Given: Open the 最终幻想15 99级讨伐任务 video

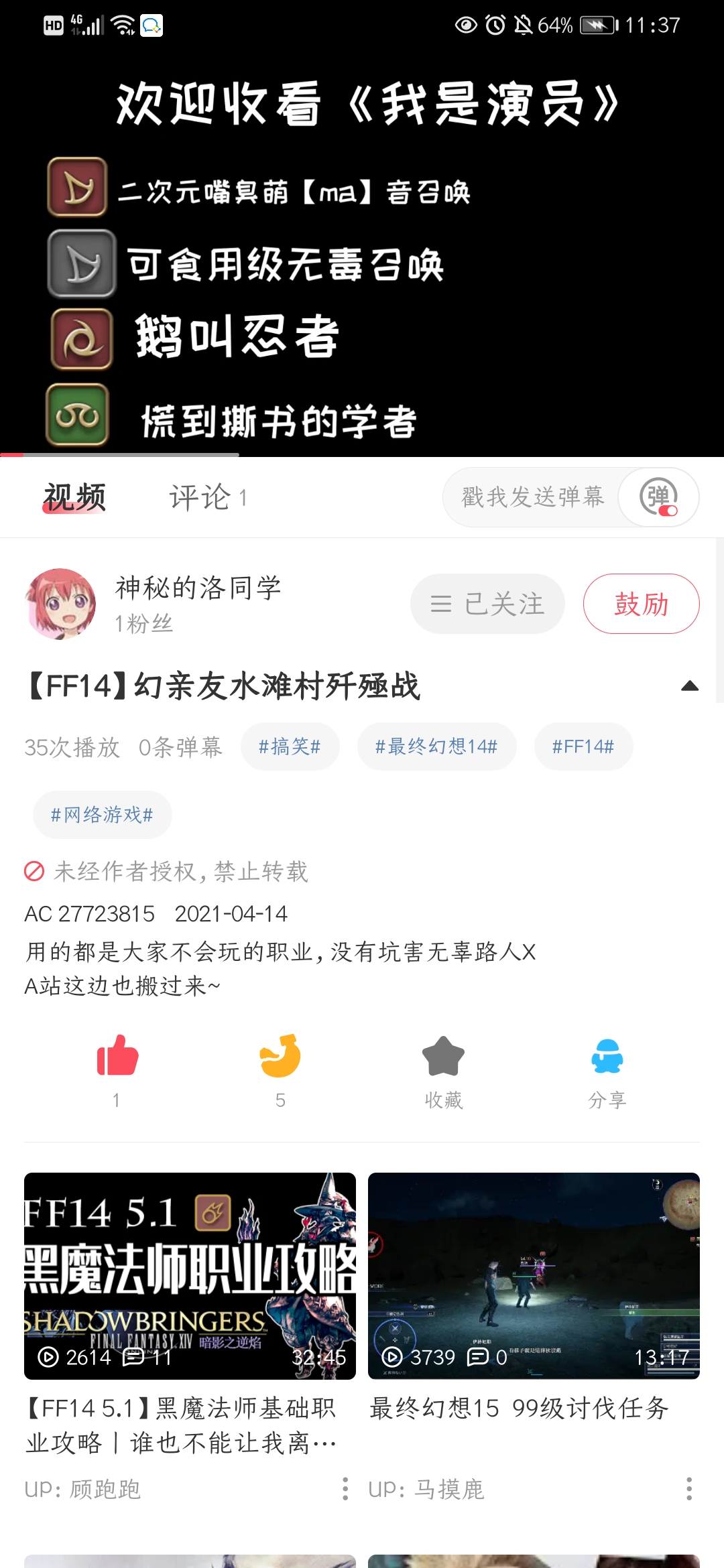Looking at the screenshot, I should click(534, 1275).
